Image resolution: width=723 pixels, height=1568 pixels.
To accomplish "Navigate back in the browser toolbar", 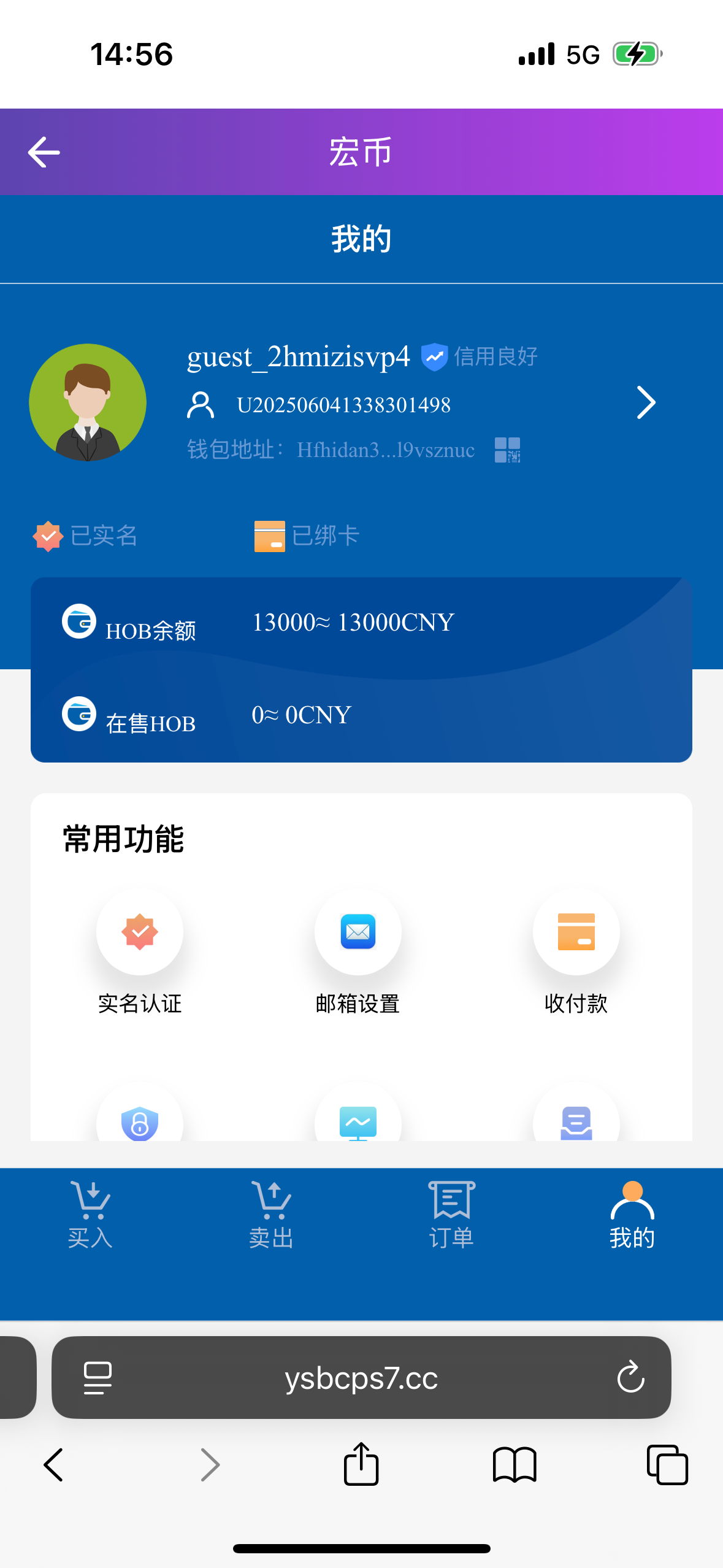I will tap(54, 1465).
